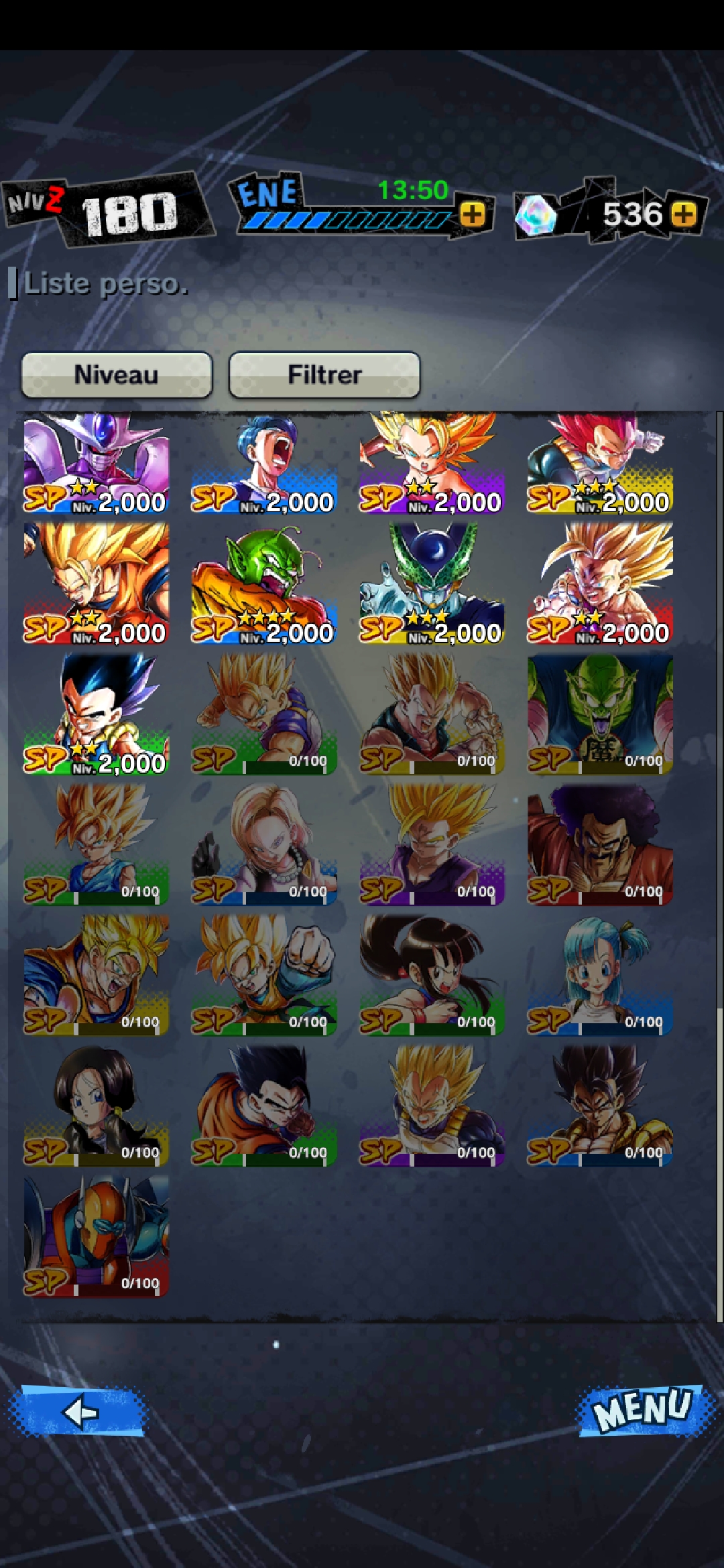The height and width of the screenshot is (1568, 724).
Task: Add crystals with the plus next to 536
Action: coord(683,215)
